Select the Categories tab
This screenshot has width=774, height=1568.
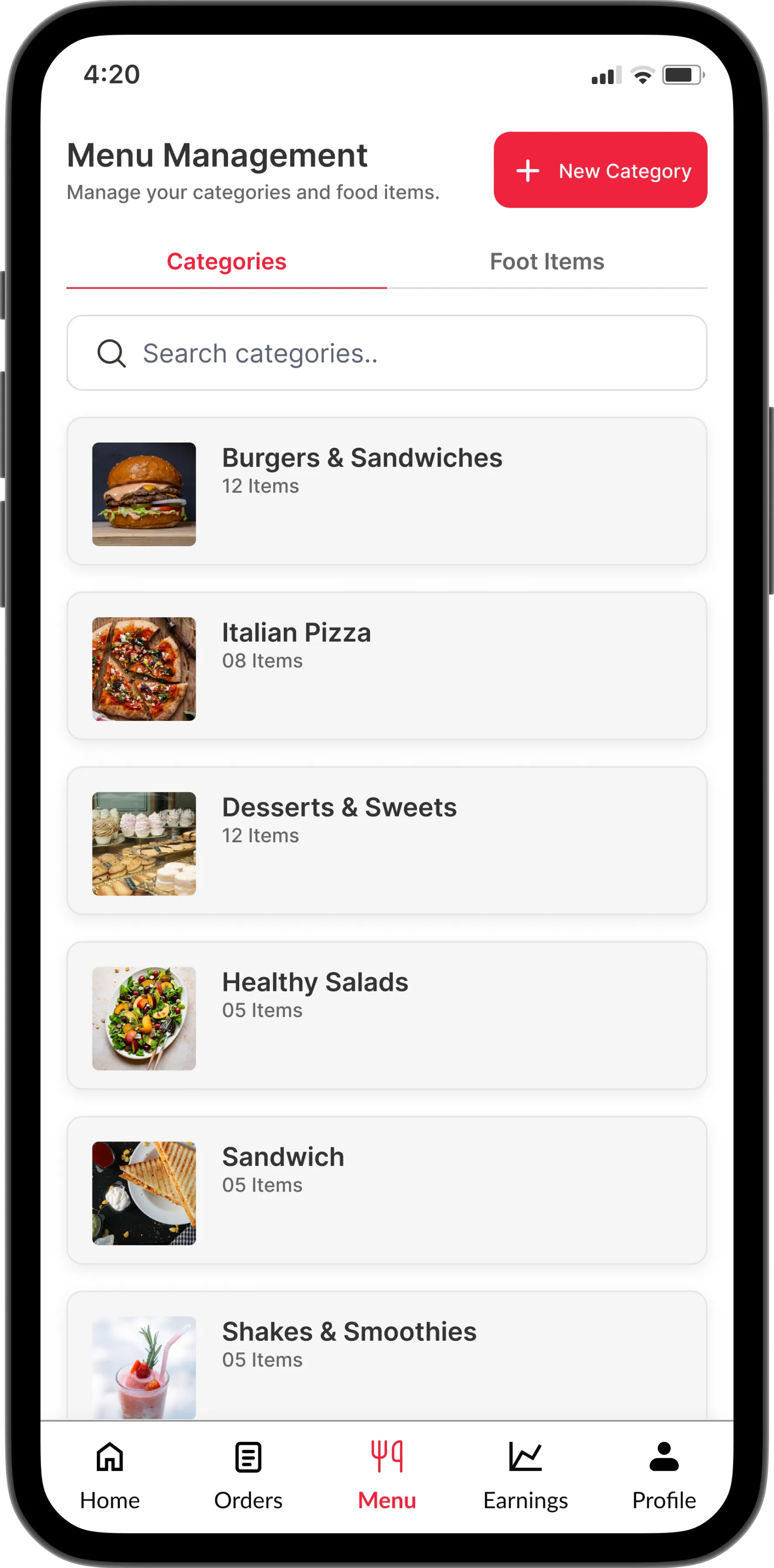tap(227, 262)
